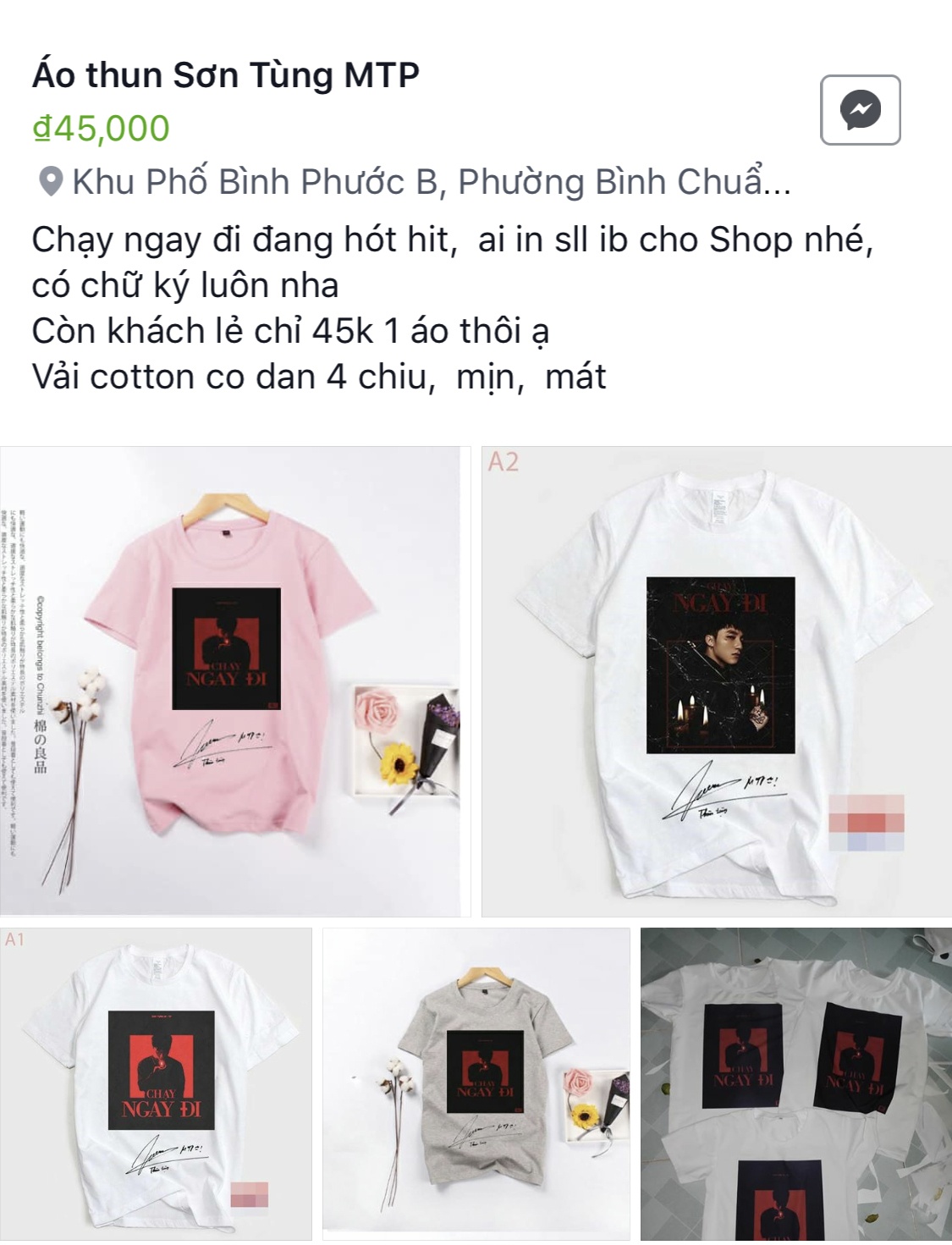This screenshot has width=952, height=1245.
Task: Open the Messenger chat icon
Action: [860, 108]
